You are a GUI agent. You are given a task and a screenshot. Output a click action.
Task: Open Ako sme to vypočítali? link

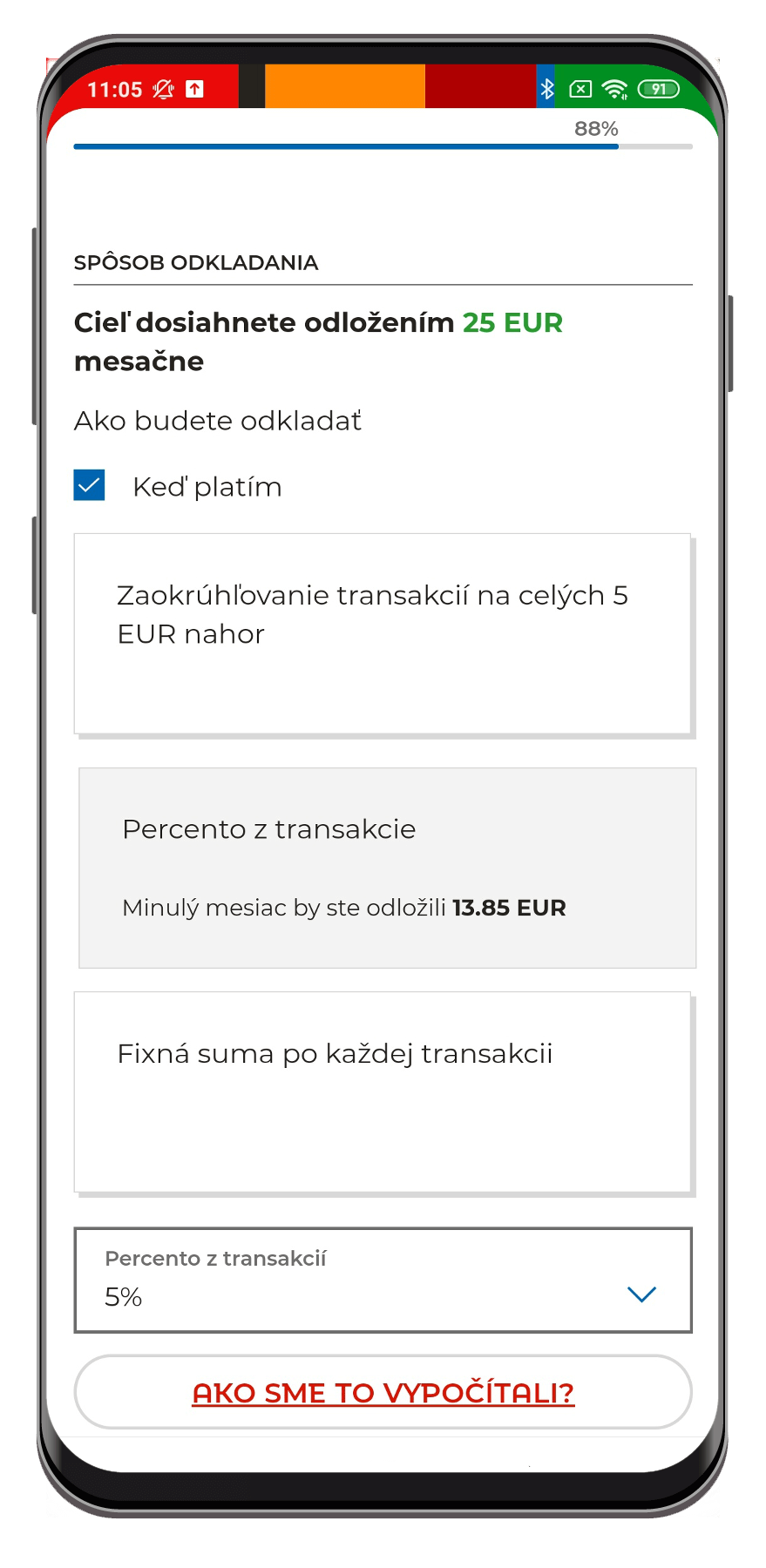[x=383, y=1392]
